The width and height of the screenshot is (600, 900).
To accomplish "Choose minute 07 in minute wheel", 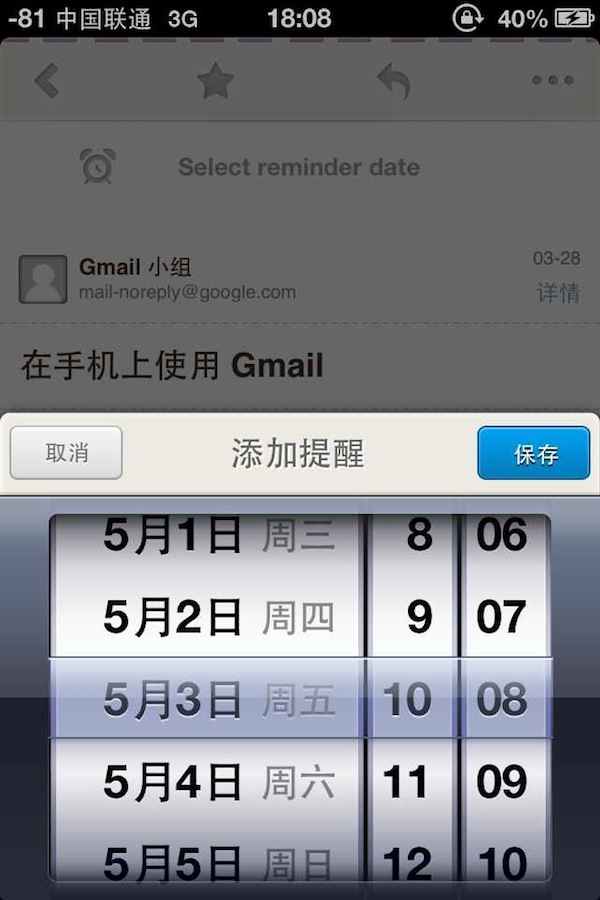I will click(501, 618).
